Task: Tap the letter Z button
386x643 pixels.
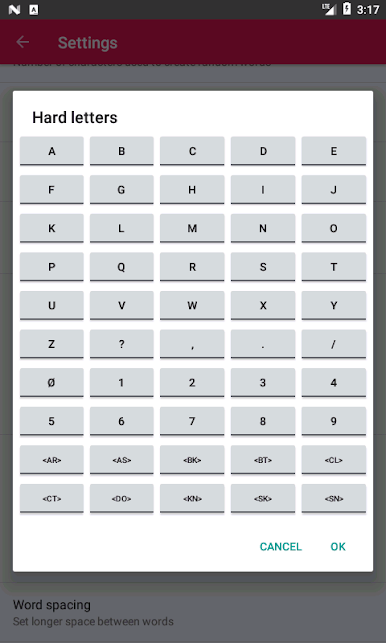Action: tap(52, 344)
